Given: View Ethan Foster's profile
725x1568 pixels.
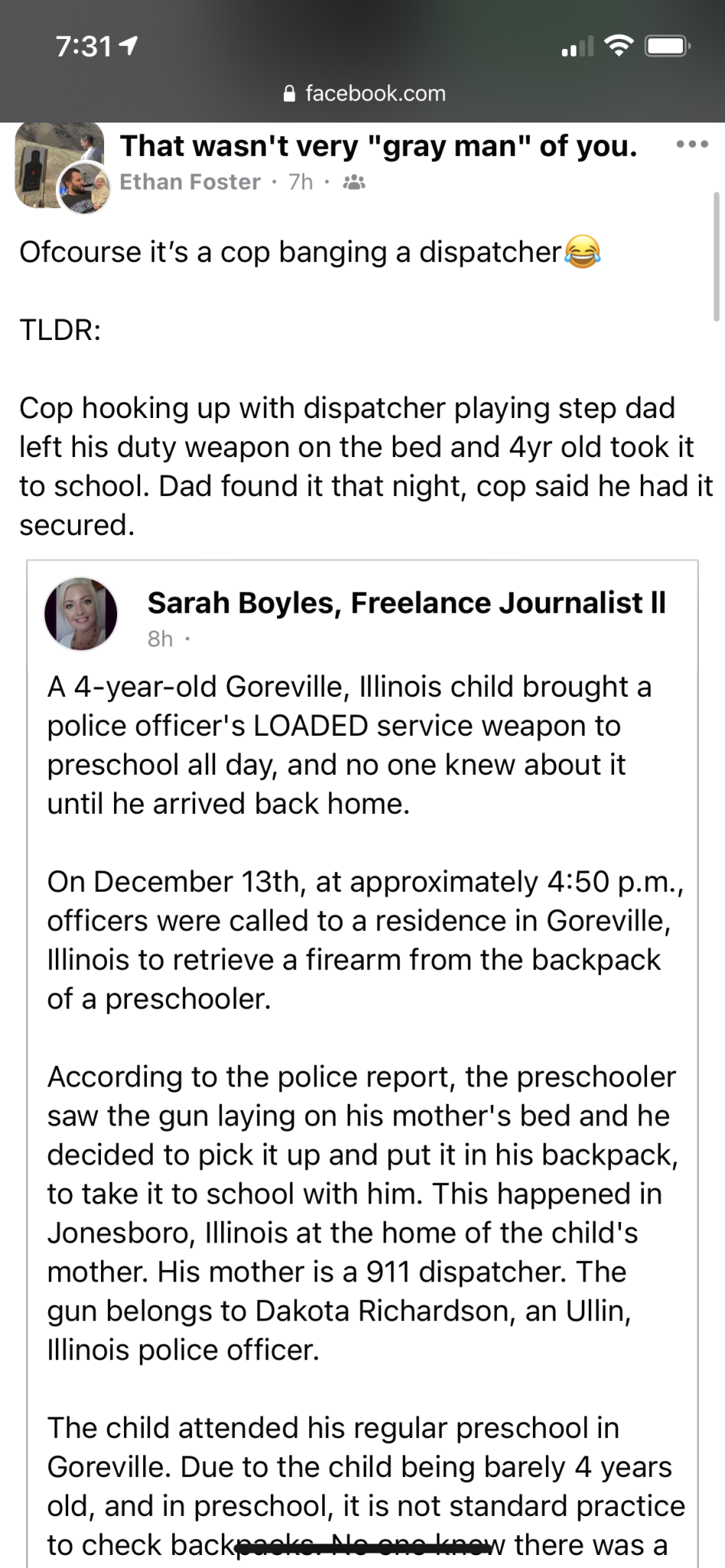Looking at the screenshot, I should [x=190, y=182].
